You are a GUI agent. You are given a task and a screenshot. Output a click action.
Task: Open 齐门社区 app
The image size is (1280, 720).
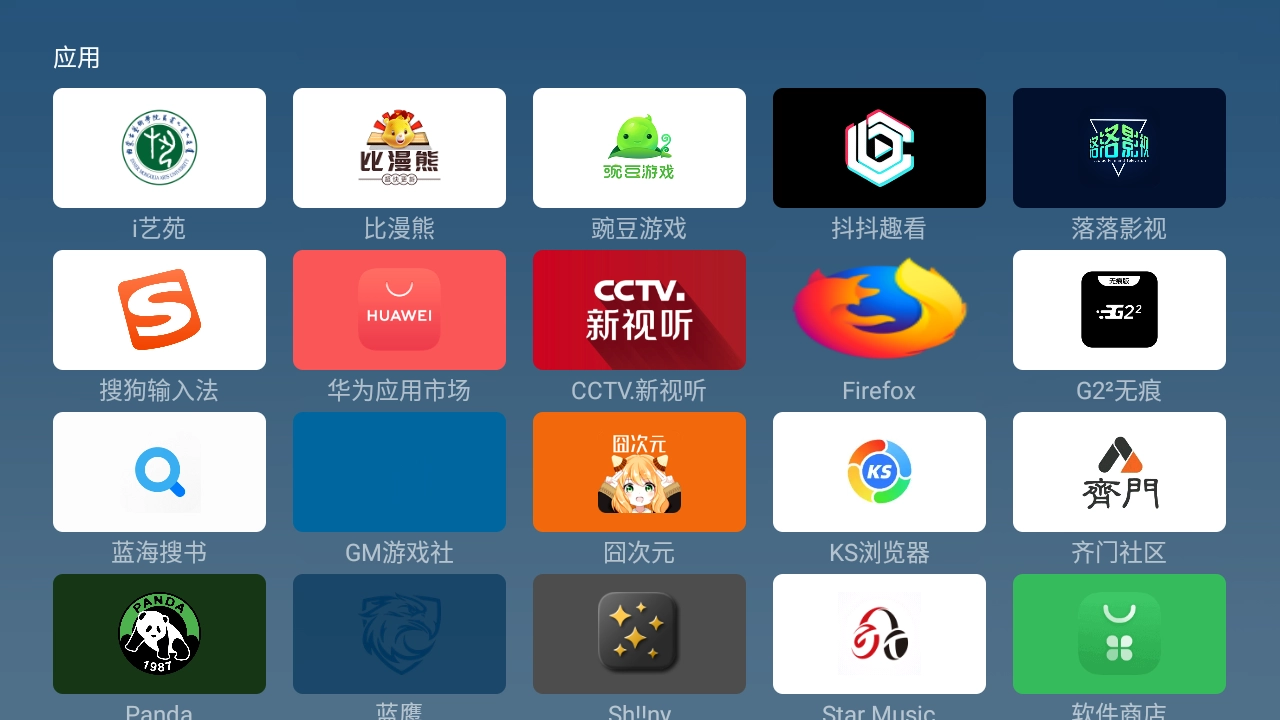[1119, 472]
